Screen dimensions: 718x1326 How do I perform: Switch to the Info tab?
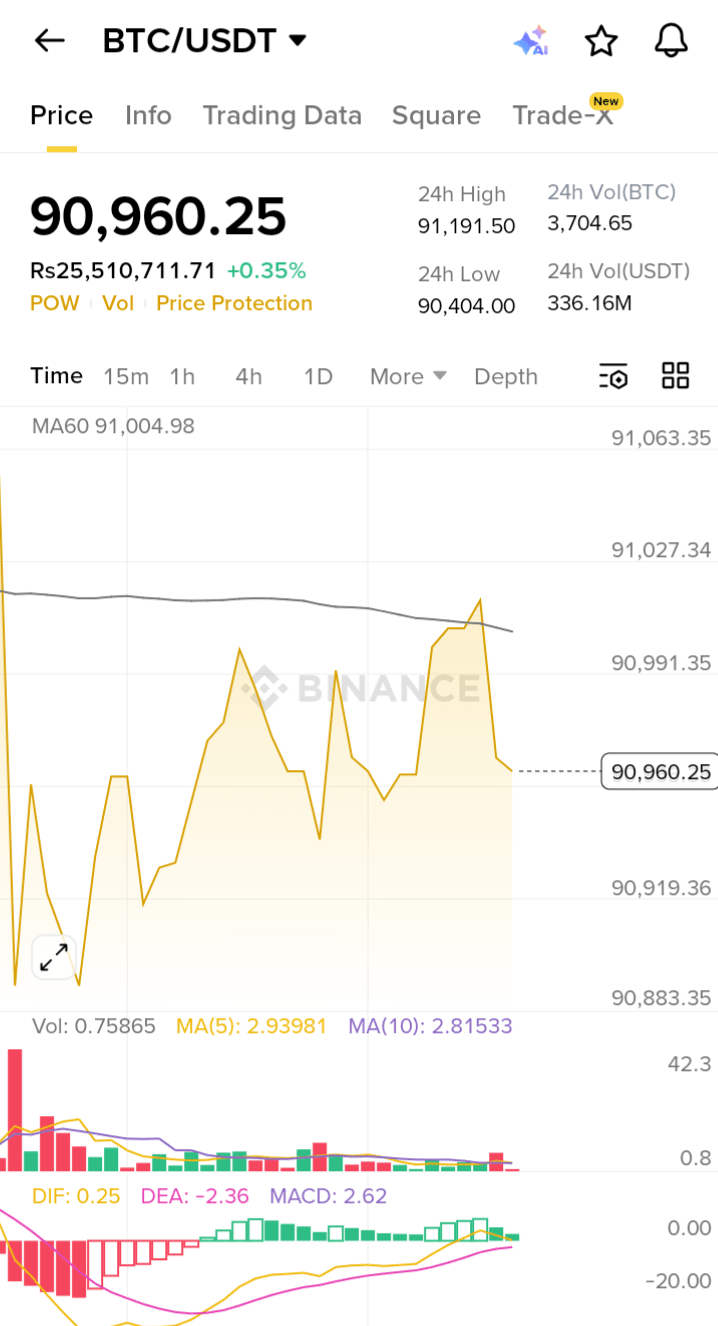coord(148,116)
